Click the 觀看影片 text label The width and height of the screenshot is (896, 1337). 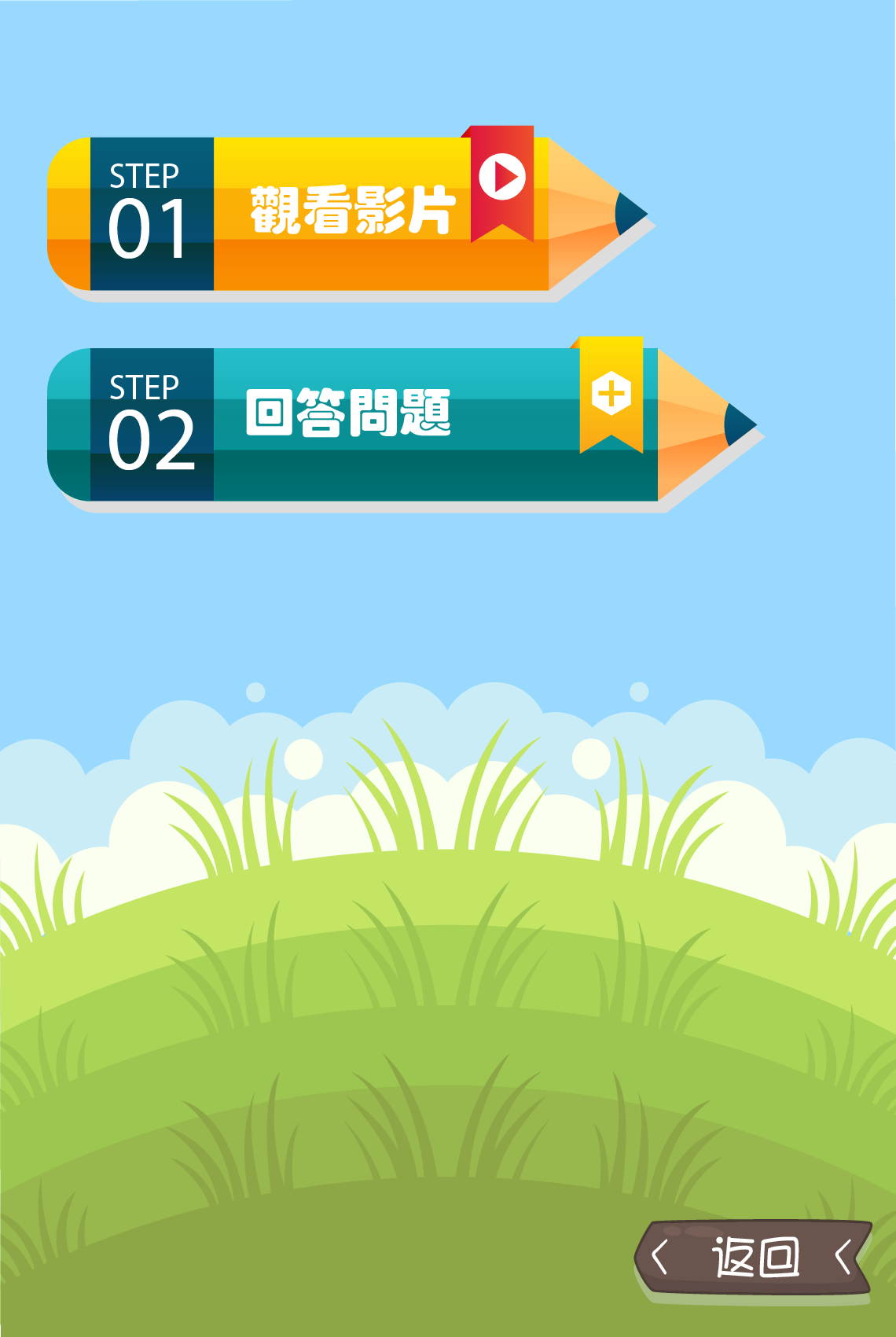354,208
